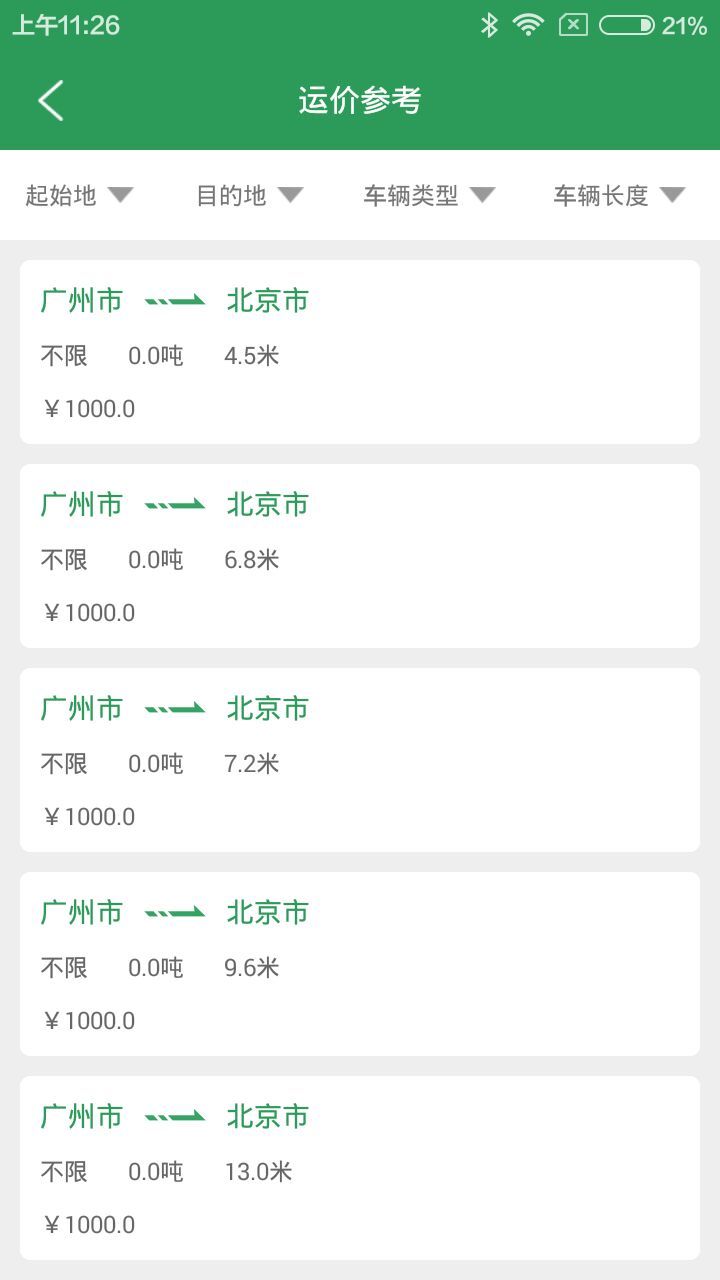Tap the 9.6米 price reference card
Image resolution: width=720 pixels, height=1280 pixels.
point(360,964)
